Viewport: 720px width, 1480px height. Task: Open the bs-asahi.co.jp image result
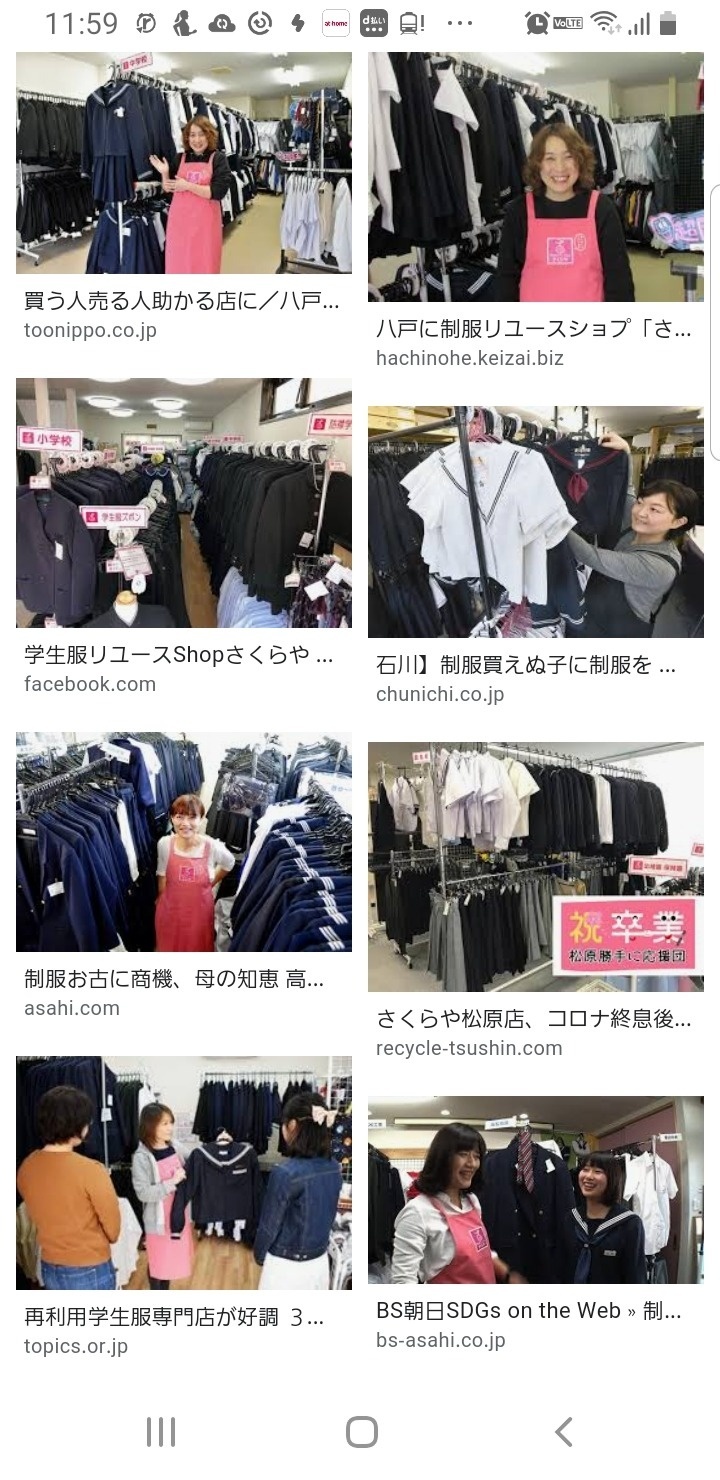tap(536, 1190)
